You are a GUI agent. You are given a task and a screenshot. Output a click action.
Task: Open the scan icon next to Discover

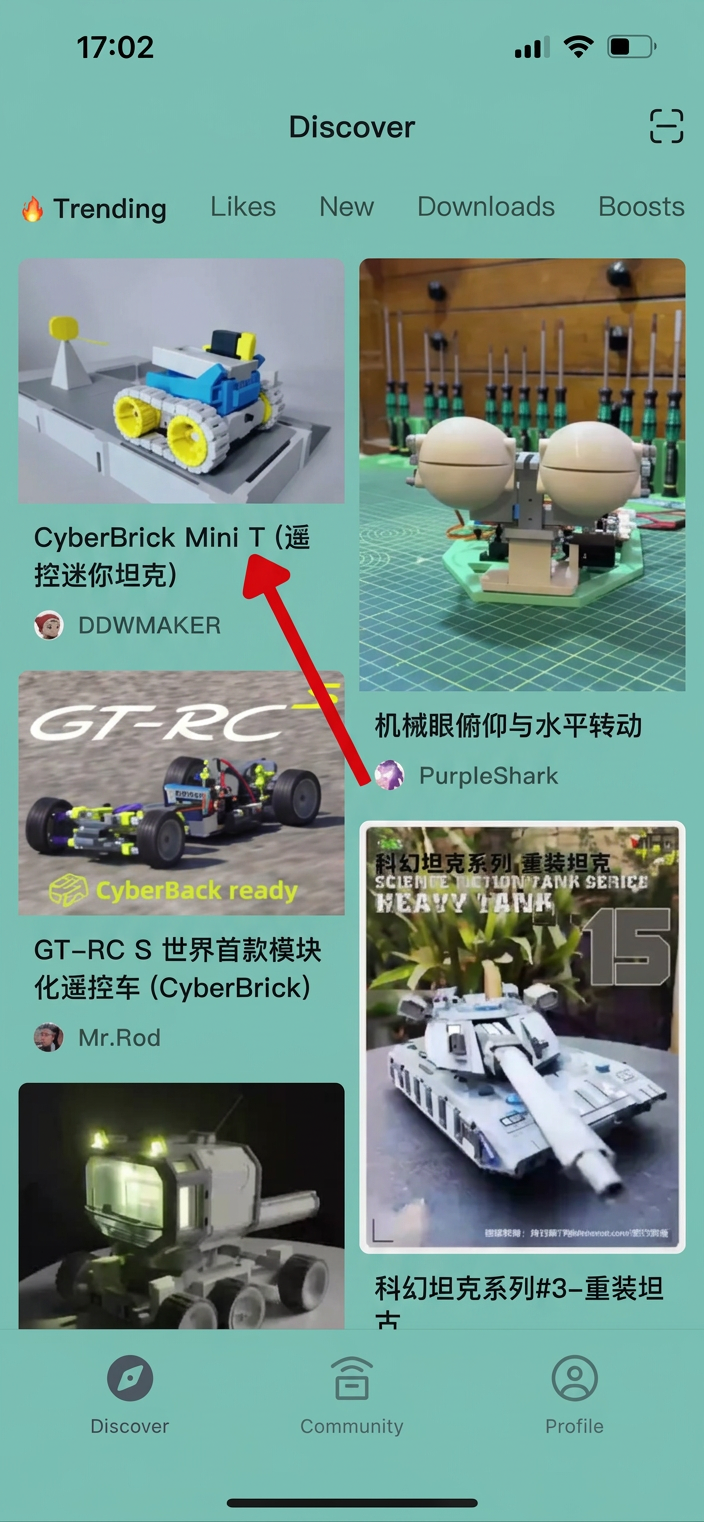666,127
